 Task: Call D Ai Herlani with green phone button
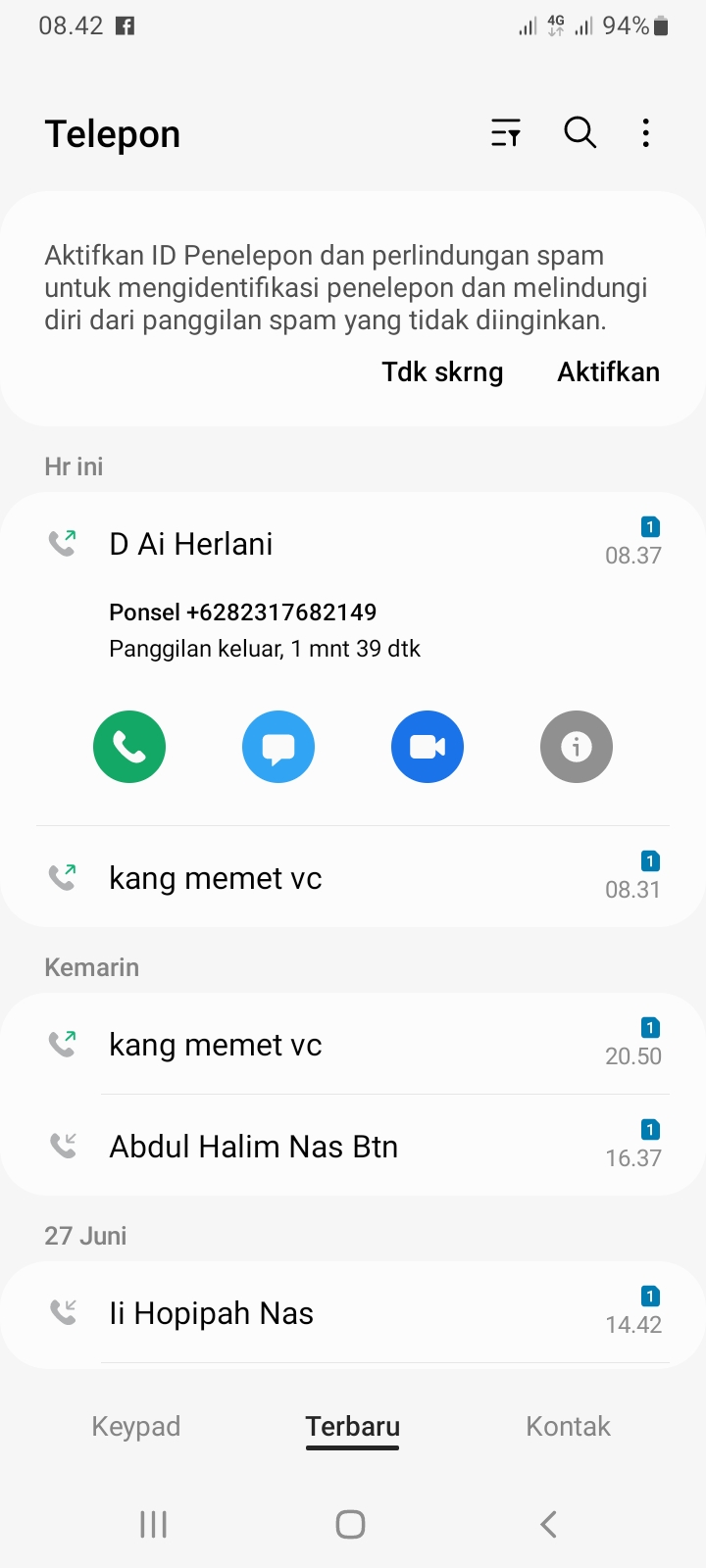coord(129,747)
